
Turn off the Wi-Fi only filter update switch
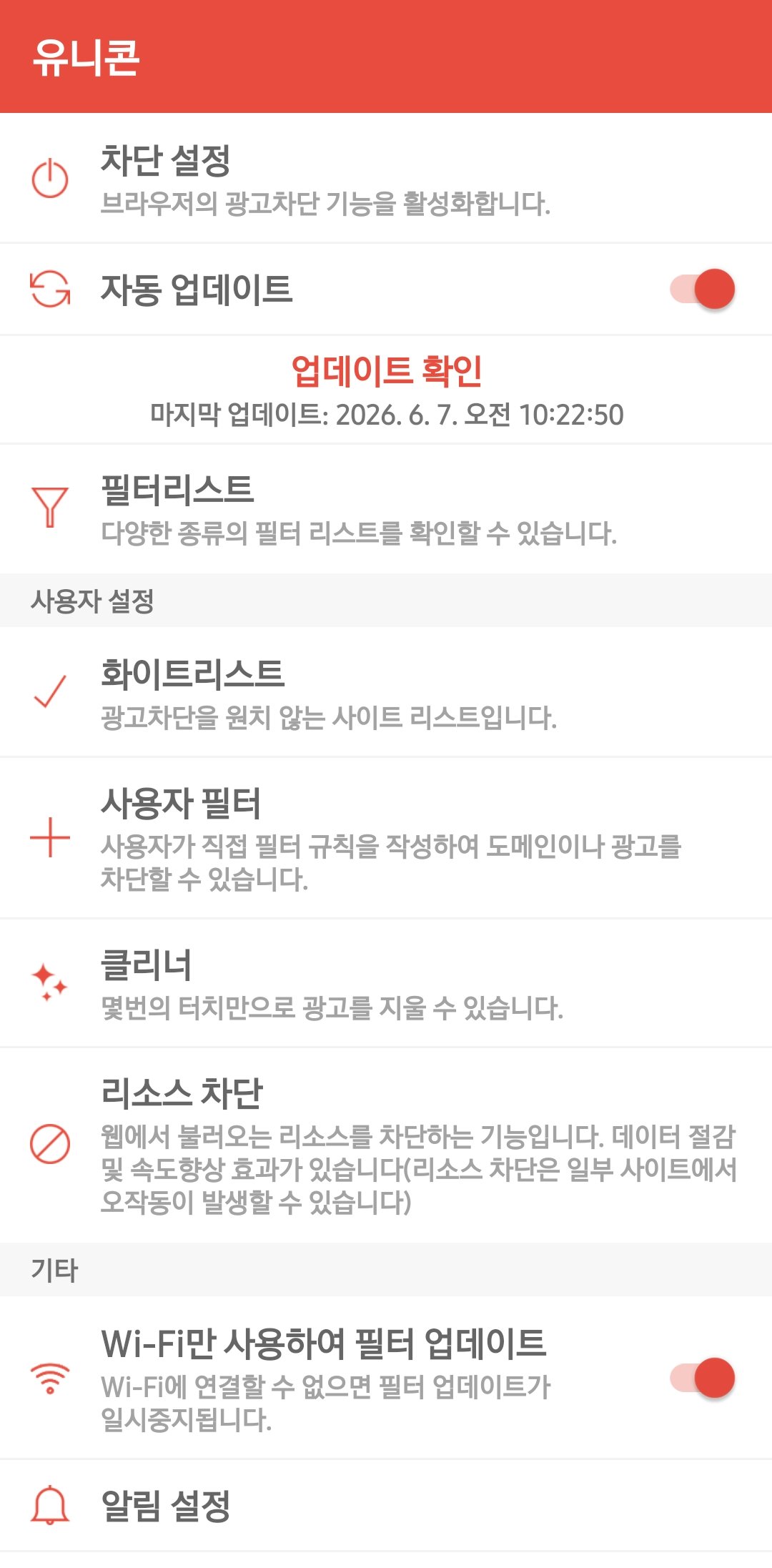click(703, 1378)
